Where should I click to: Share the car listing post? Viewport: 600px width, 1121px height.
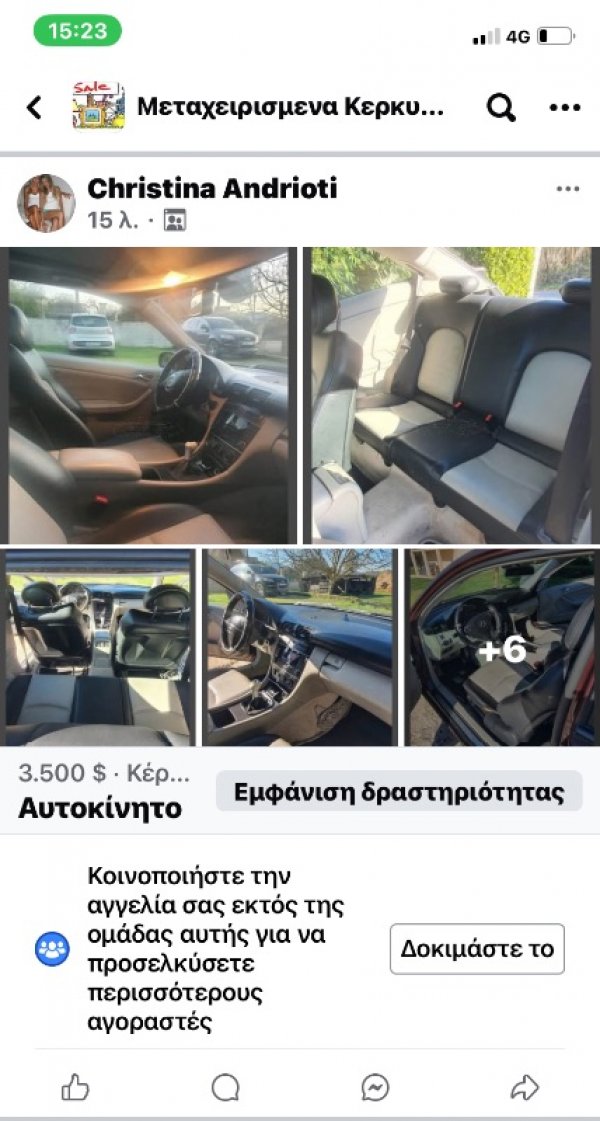[524, 1088]
